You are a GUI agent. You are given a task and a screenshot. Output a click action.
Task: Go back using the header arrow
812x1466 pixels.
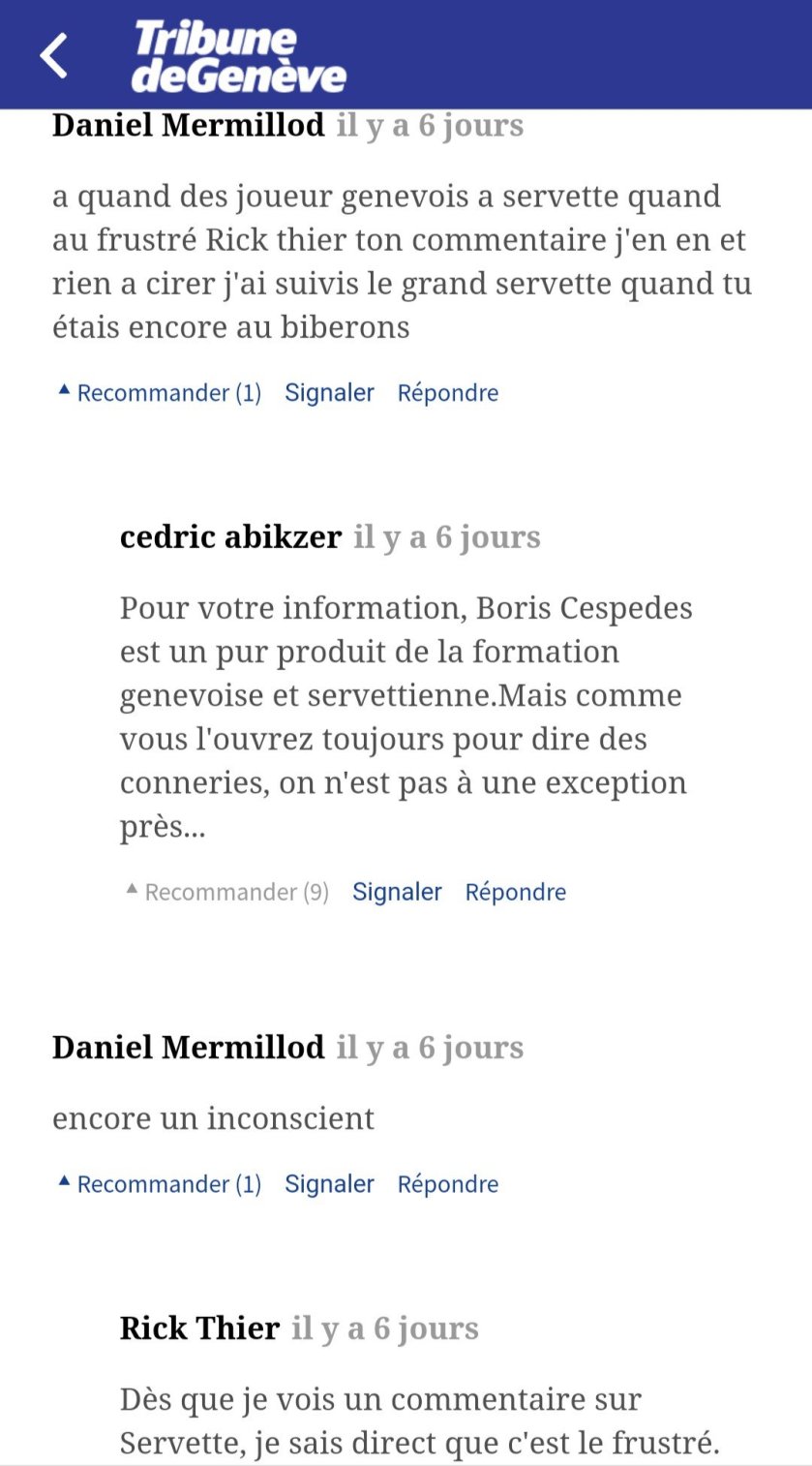54,55
